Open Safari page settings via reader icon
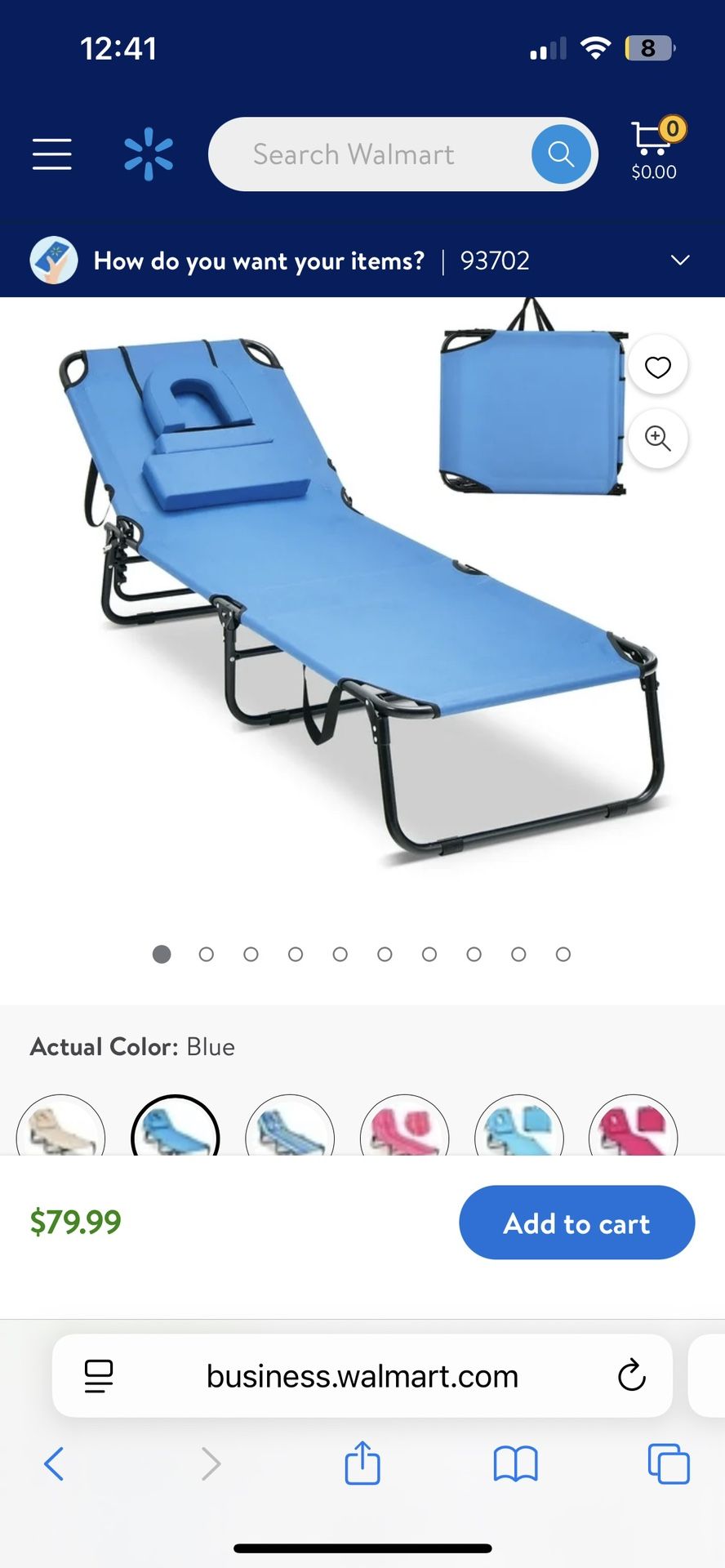 [x=97, y=1375]
